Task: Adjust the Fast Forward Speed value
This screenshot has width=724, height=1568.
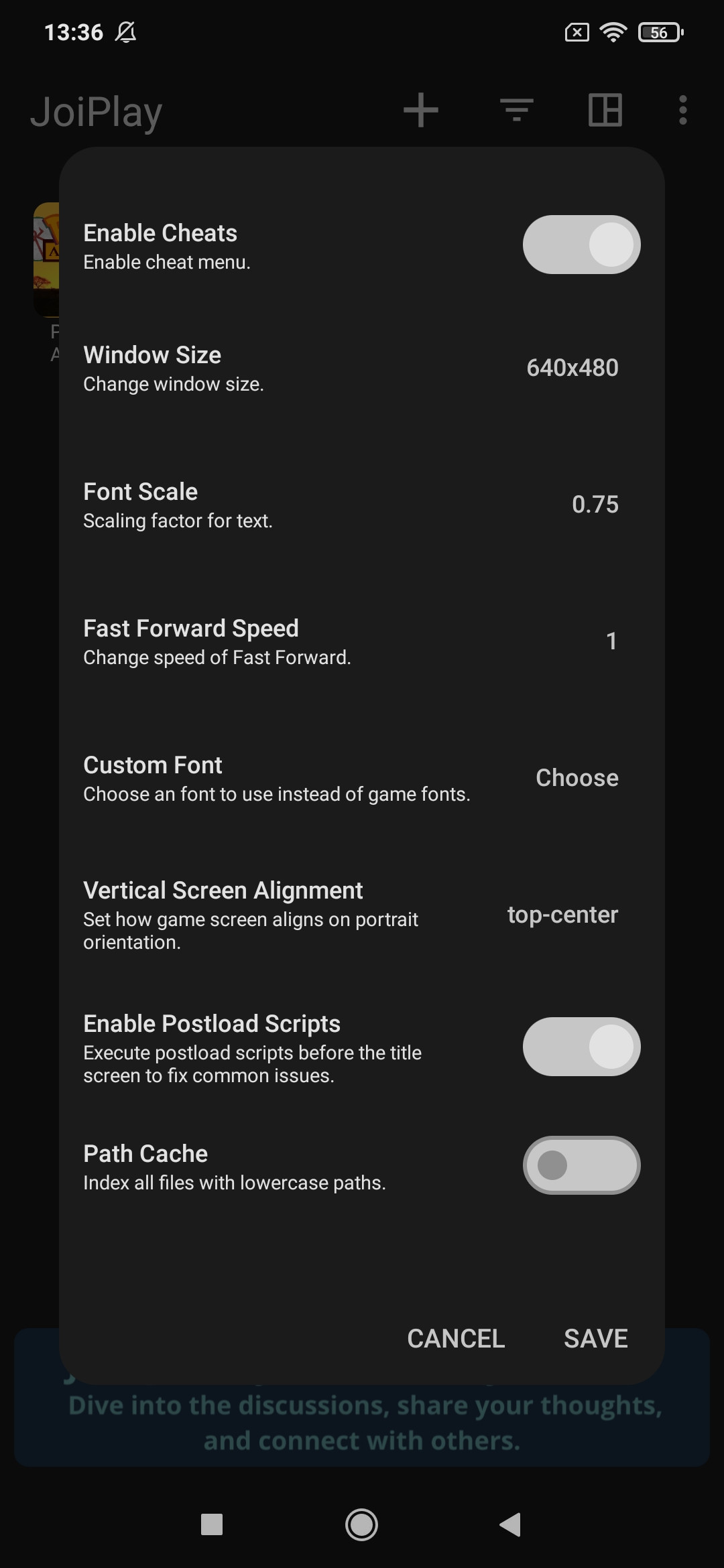Action: point(611,641)
